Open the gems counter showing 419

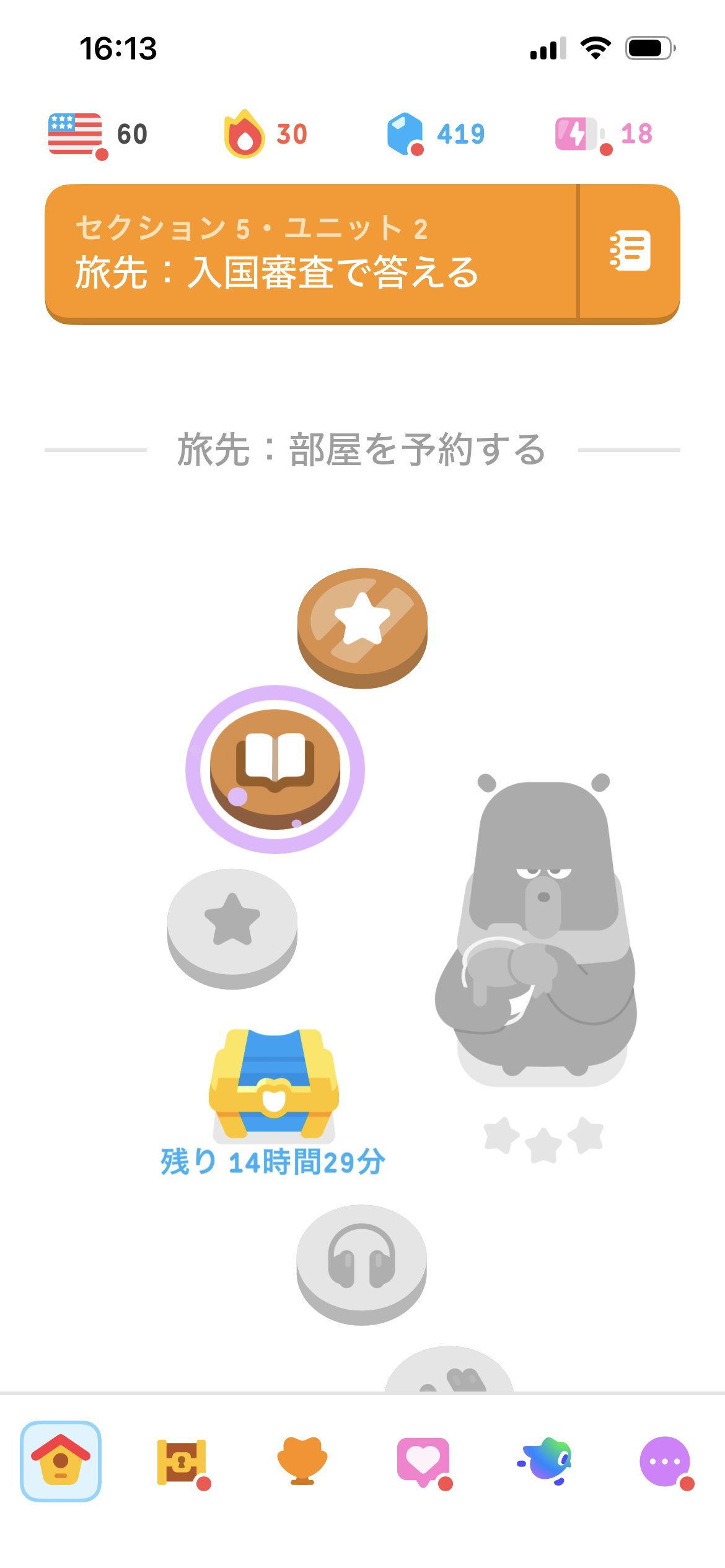(436, 134)
